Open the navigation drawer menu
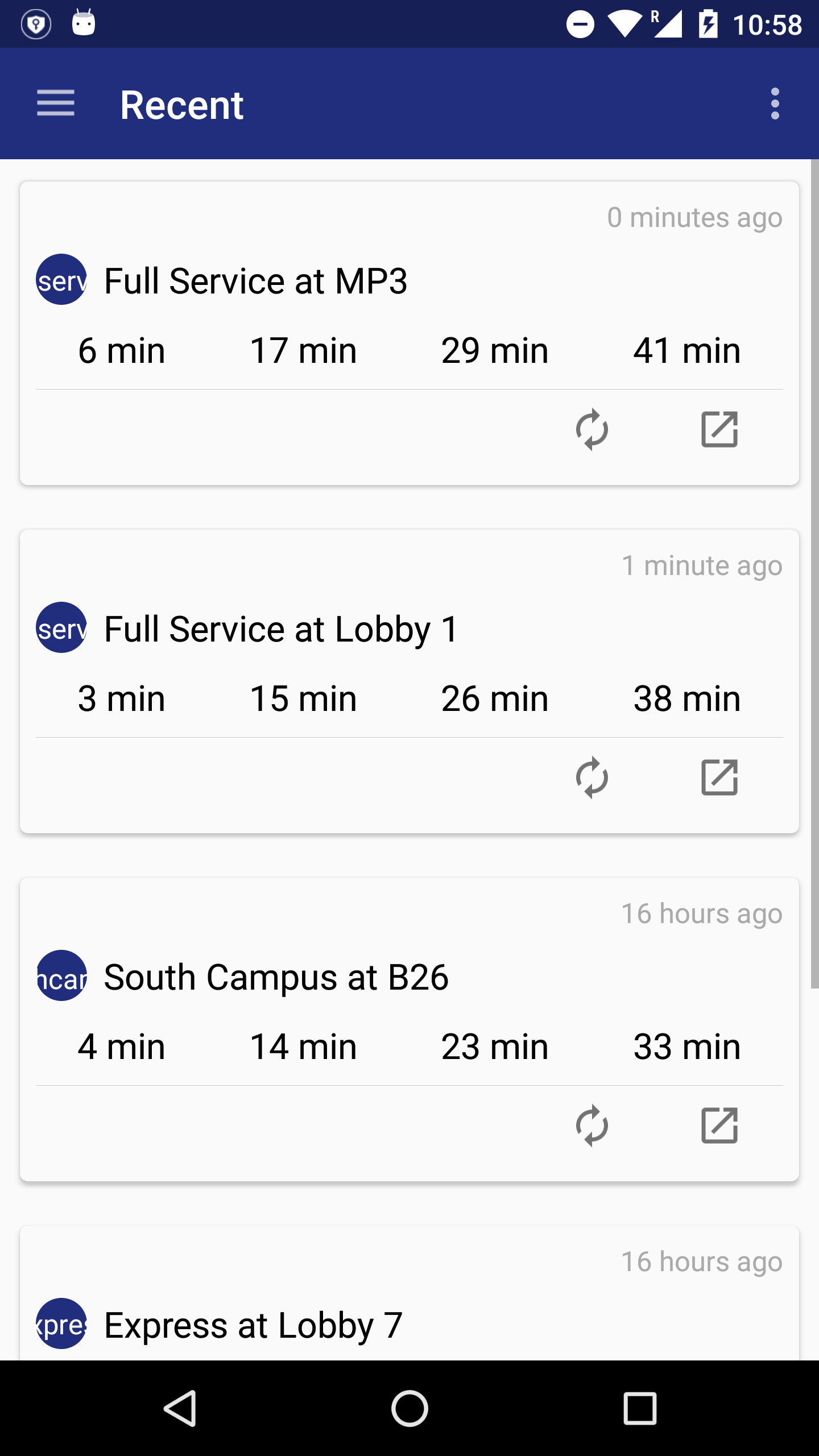 click(56, 104)
